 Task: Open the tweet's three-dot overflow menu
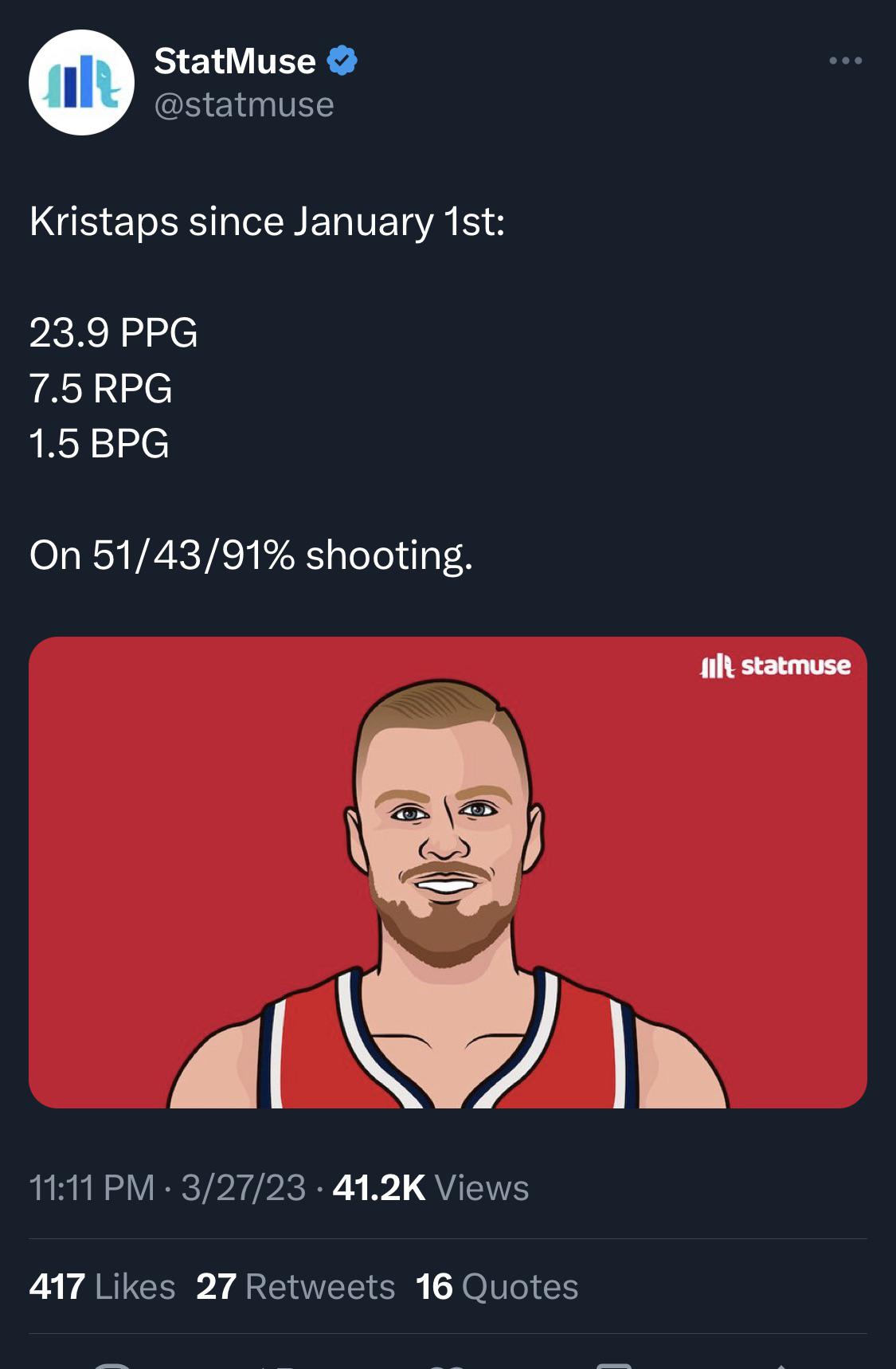845,61
